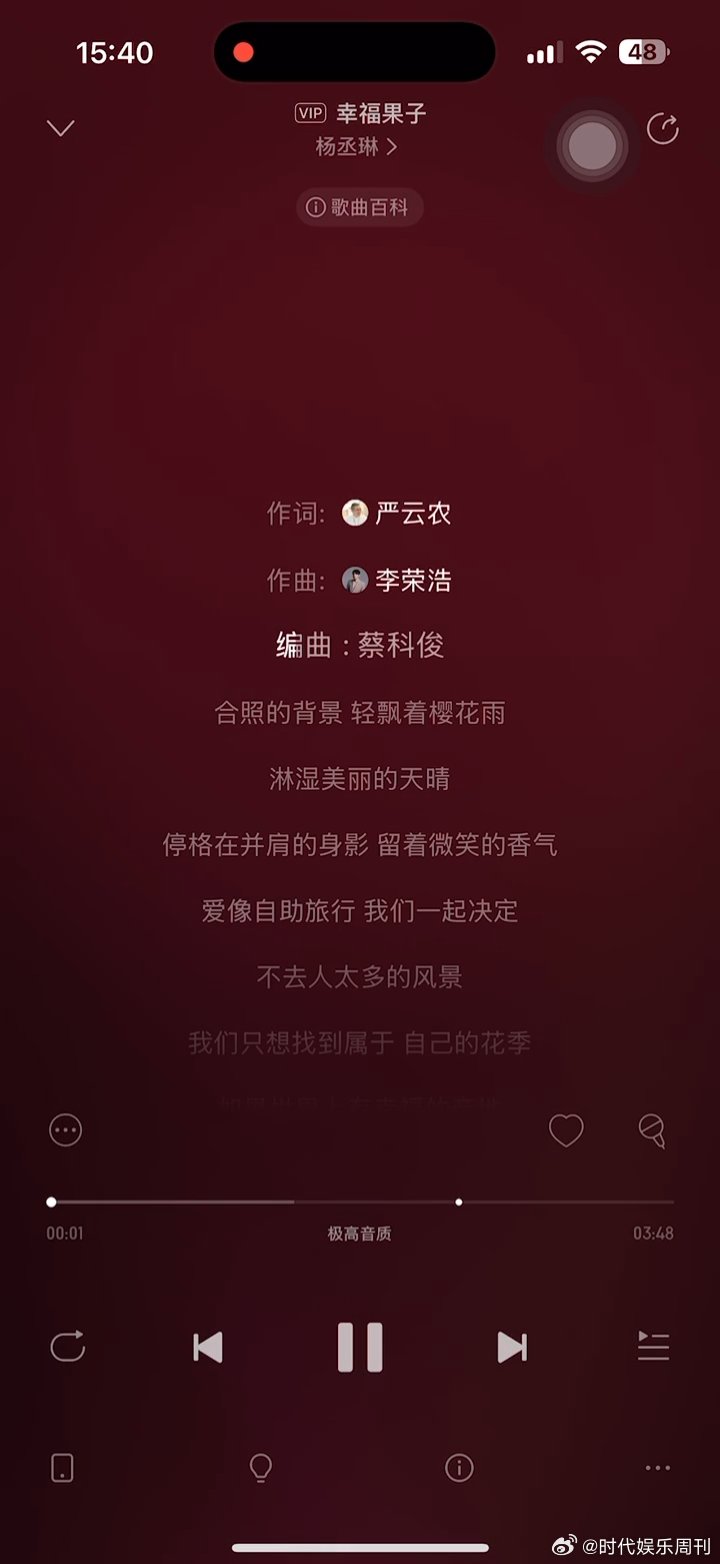Skip to the next track
This screenshot has width=720, height=1564.
[x=512, y=1347]
